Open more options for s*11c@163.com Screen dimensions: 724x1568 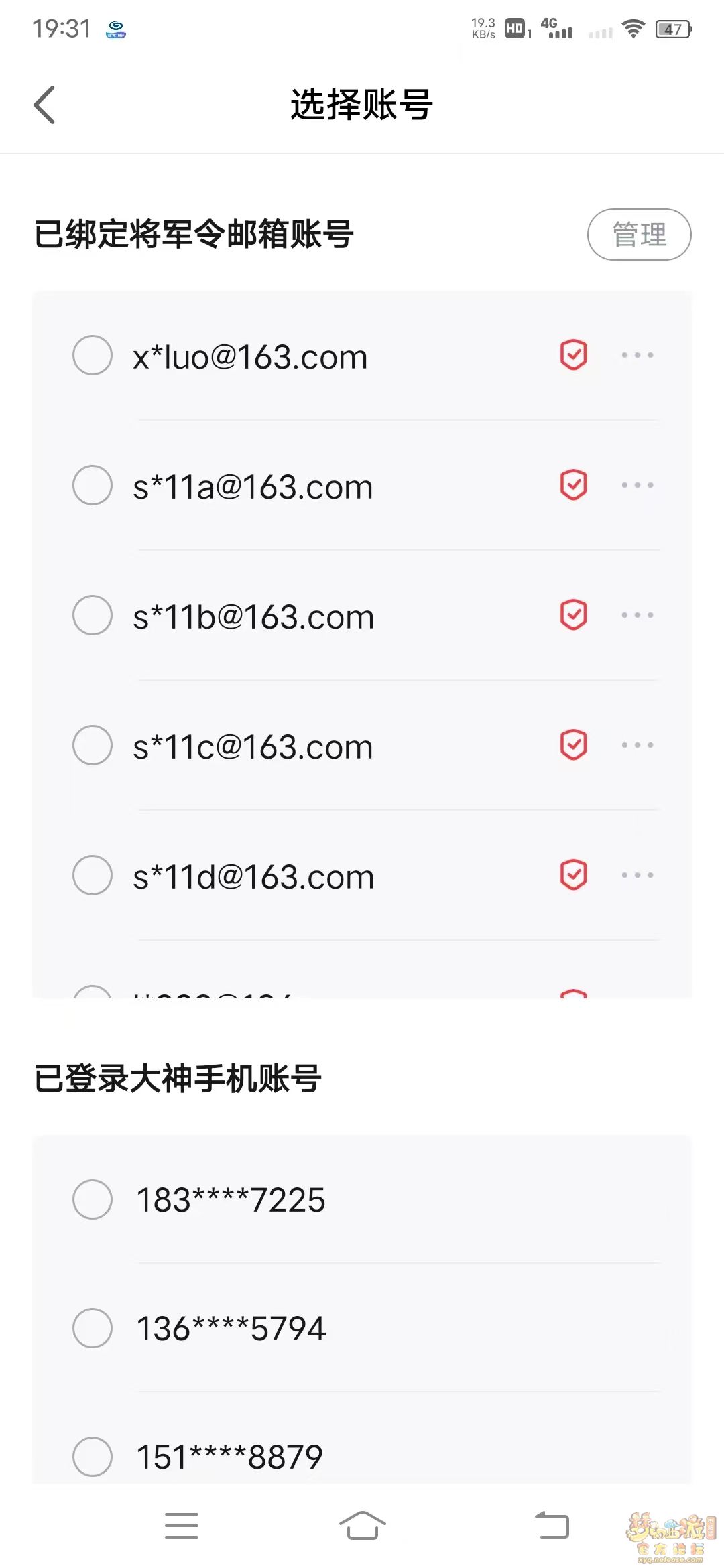(637, 745)
